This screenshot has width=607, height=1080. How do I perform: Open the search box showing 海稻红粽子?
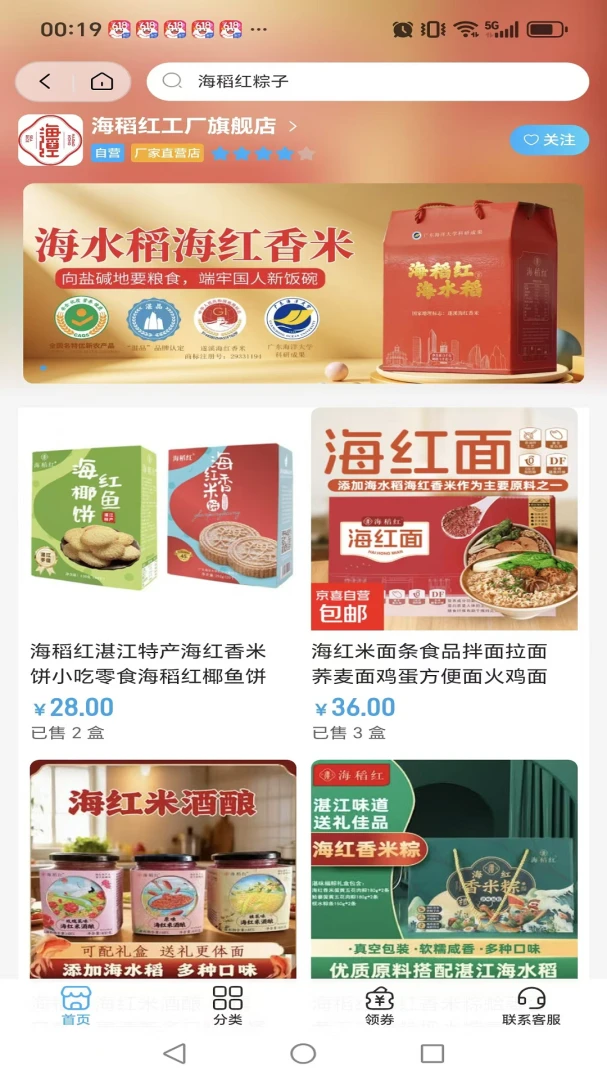[367, 81]
